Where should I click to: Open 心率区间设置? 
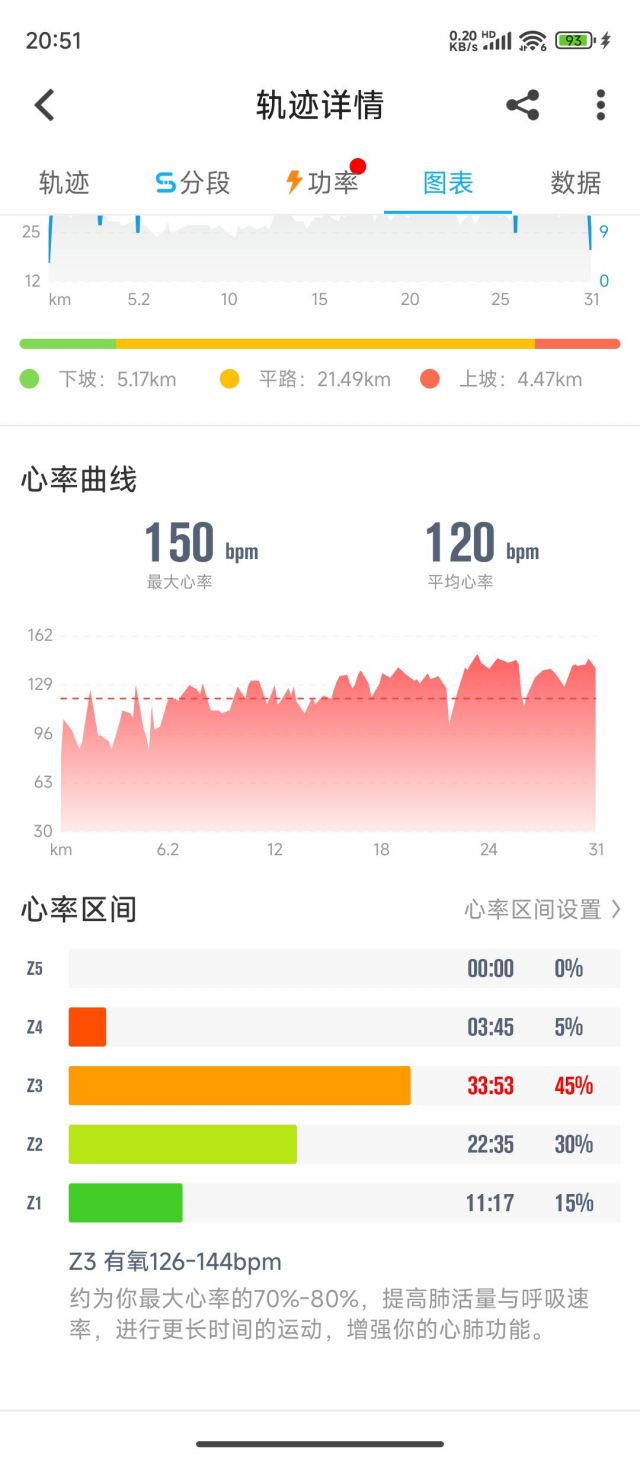(x=543, y=909)
